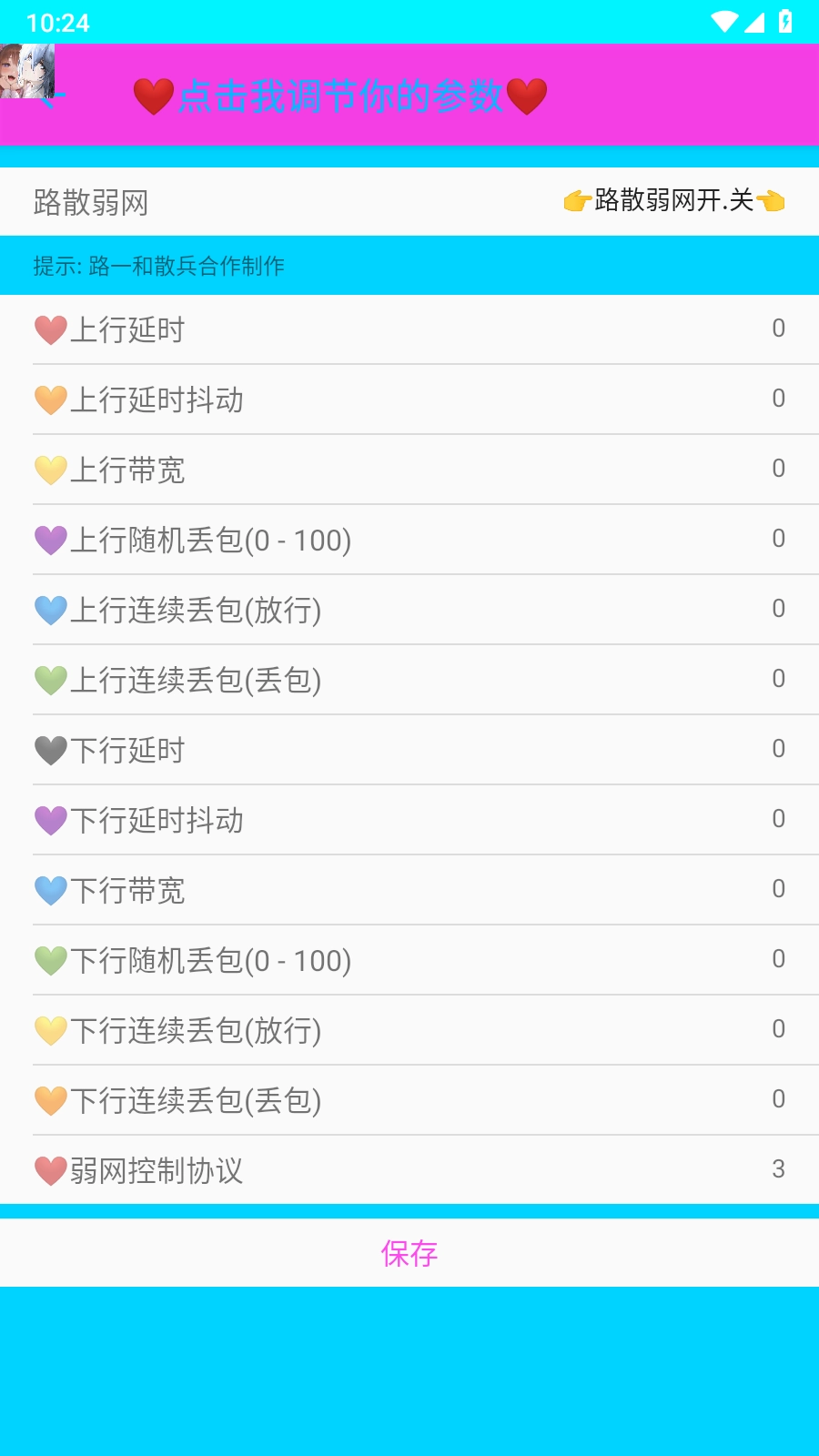Click the green heart beside 下行随机丢包
This screenshot has width=819, height=1456.
tap(52, 962)
